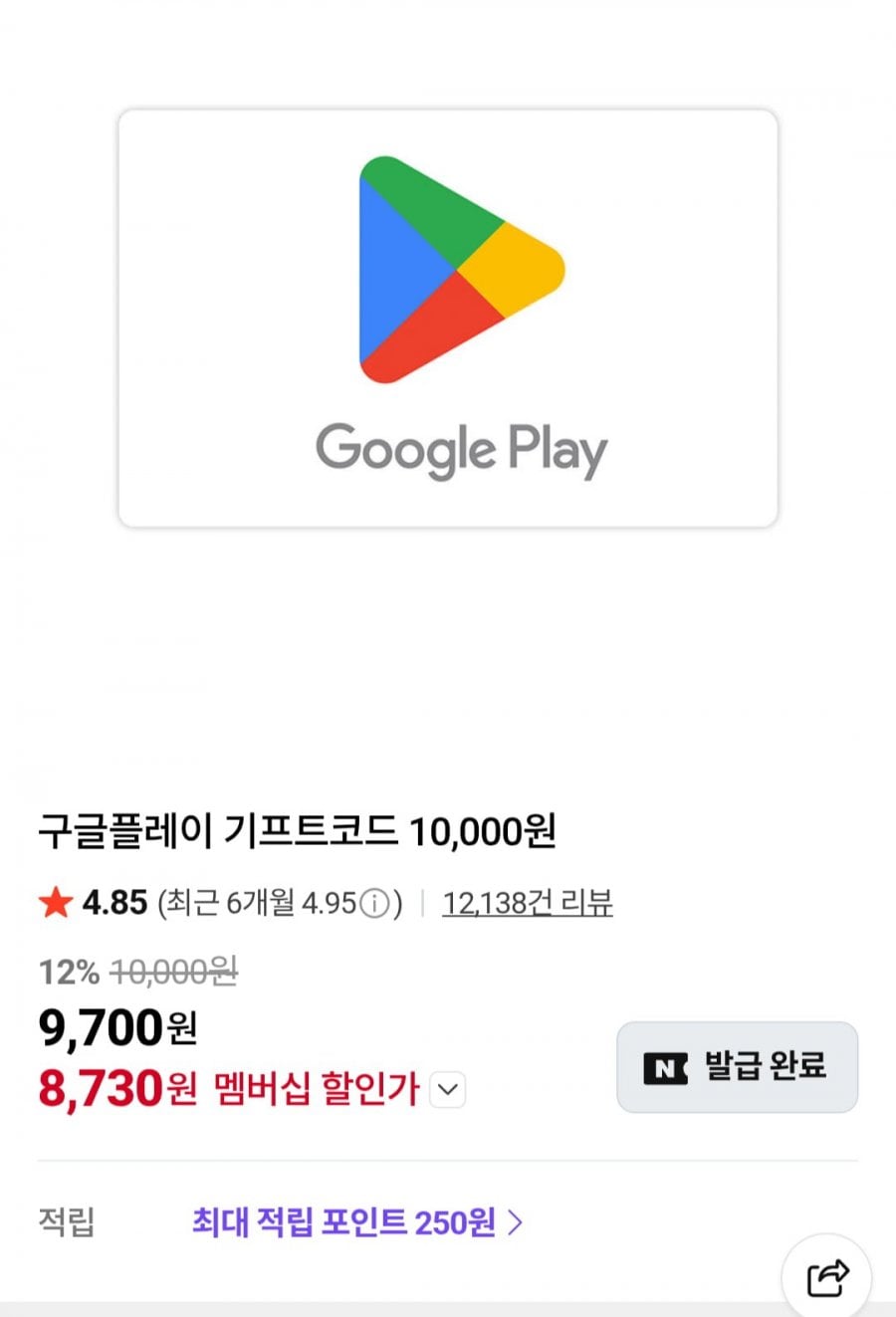This screenshot has width=896, height=1317.
Task: Expand the 멤버십 할인가 price details
Action: pyautogui.click(x=448, y=1090)
